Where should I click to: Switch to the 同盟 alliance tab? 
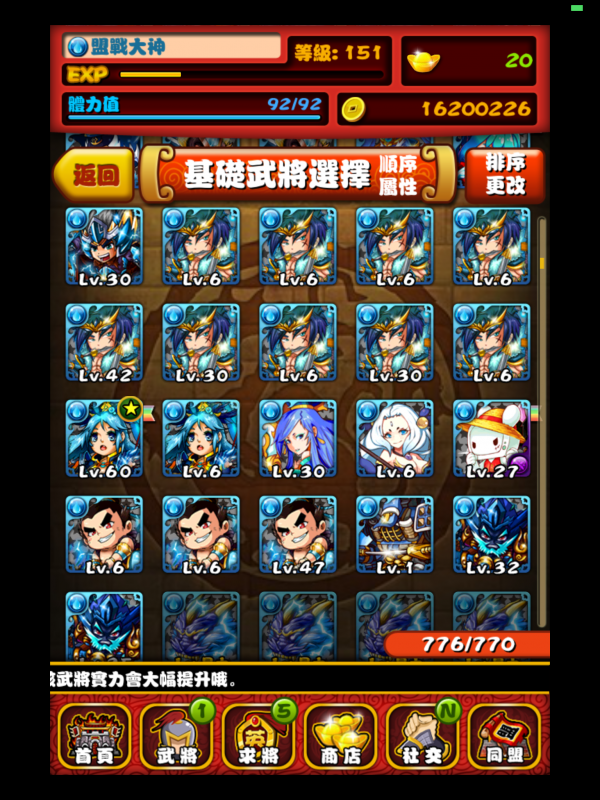click(x=504, y=736)
